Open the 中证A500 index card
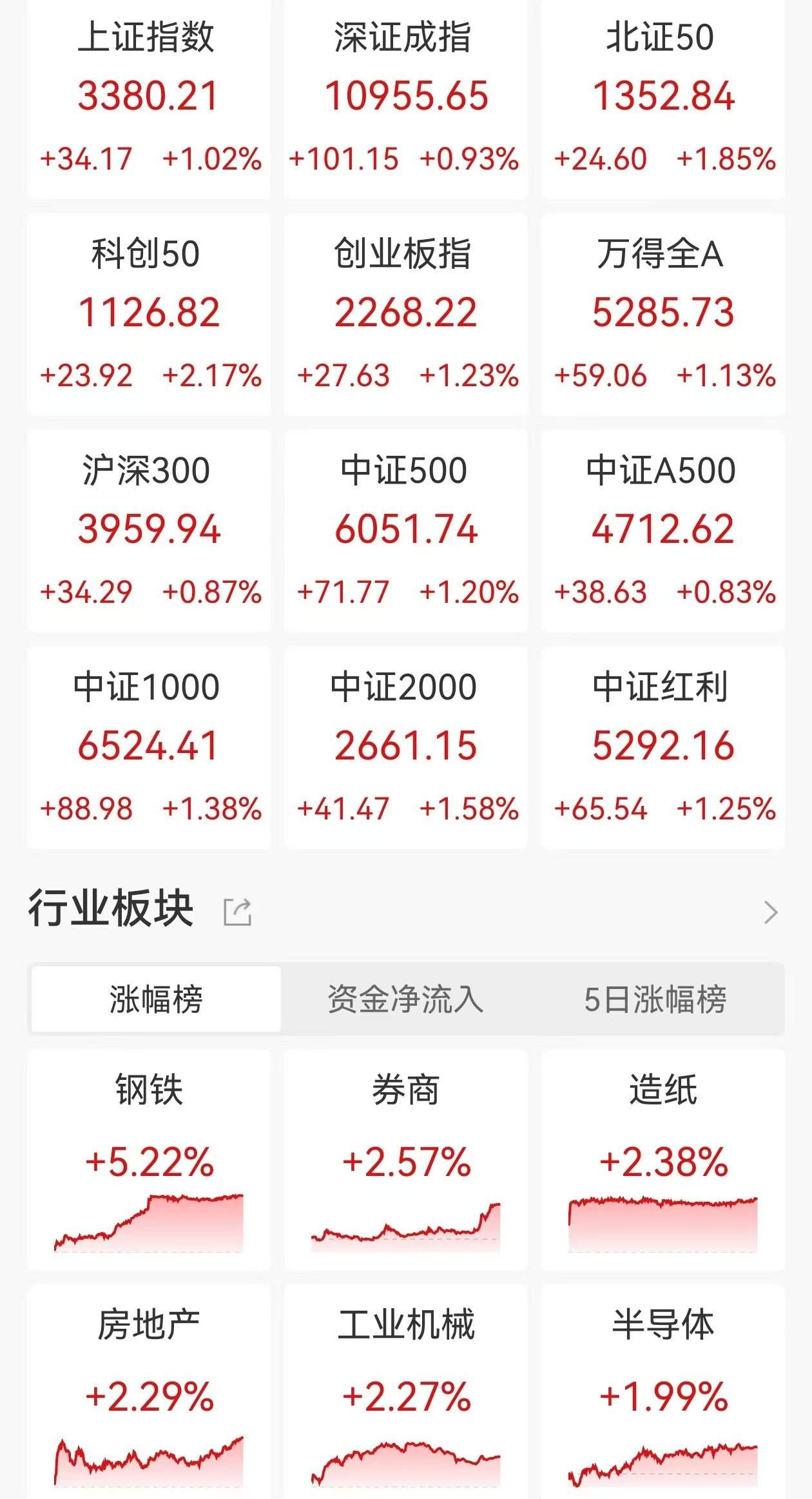This screenshot has width=812, height=1499. [x=662, y=530]
